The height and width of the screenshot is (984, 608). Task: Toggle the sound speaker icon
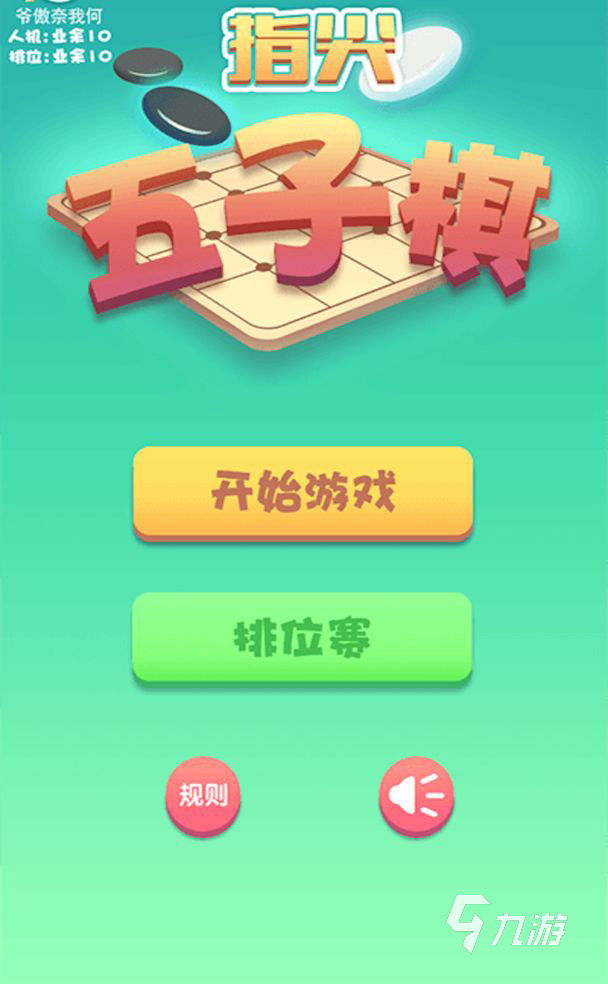coord(416,797)
